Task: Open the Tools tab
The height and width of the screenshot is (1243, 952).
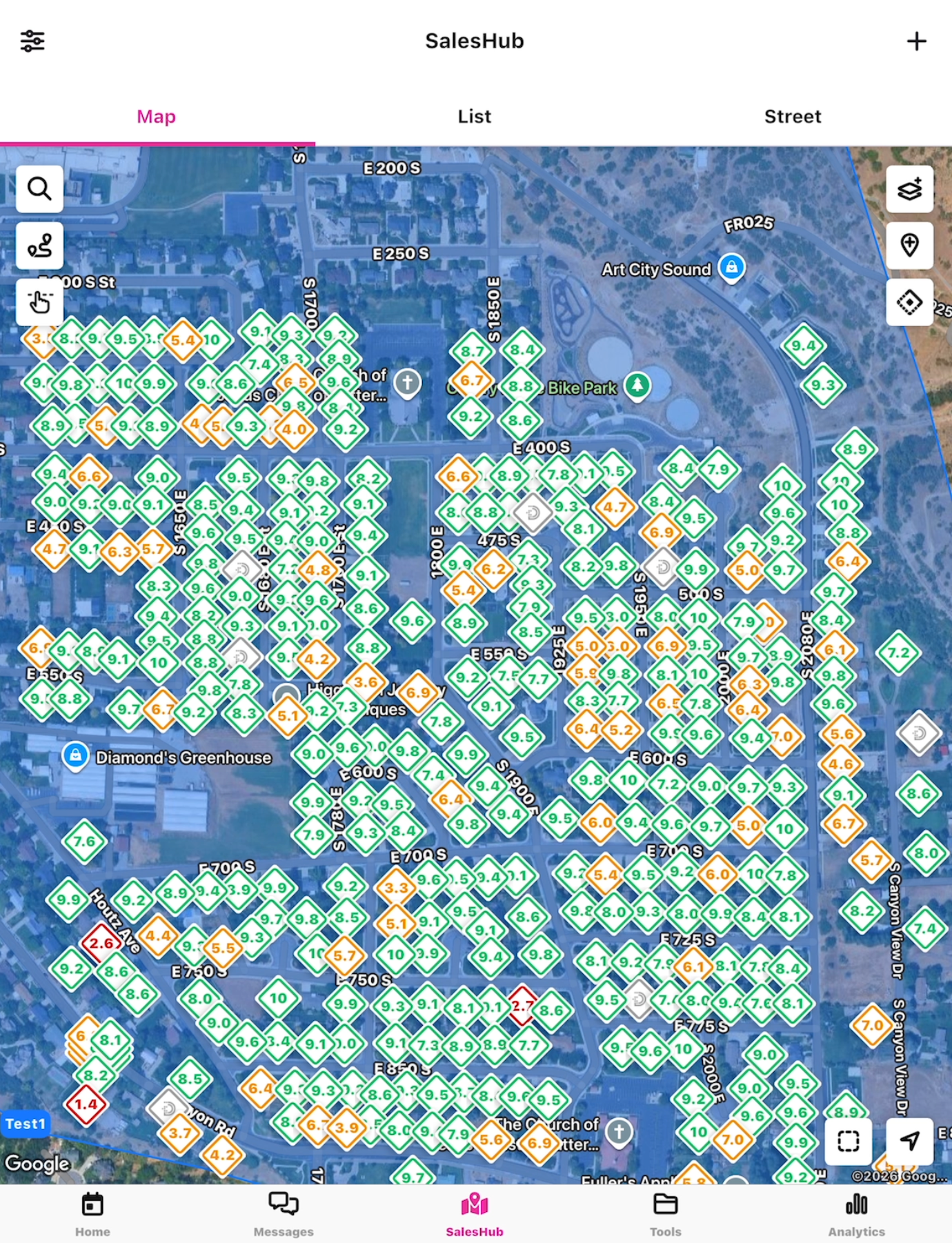Action: click(665, 1215)
